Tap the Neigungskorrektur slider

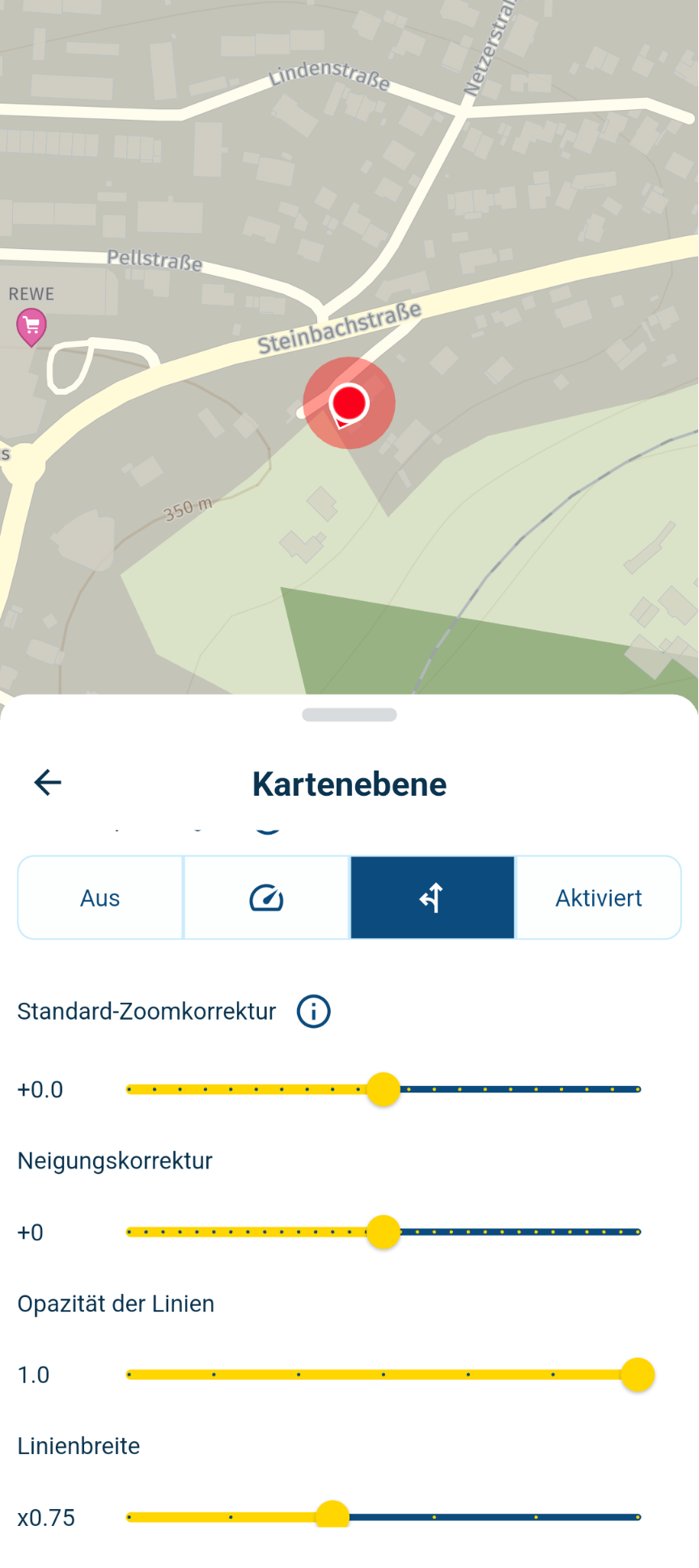383,1232
